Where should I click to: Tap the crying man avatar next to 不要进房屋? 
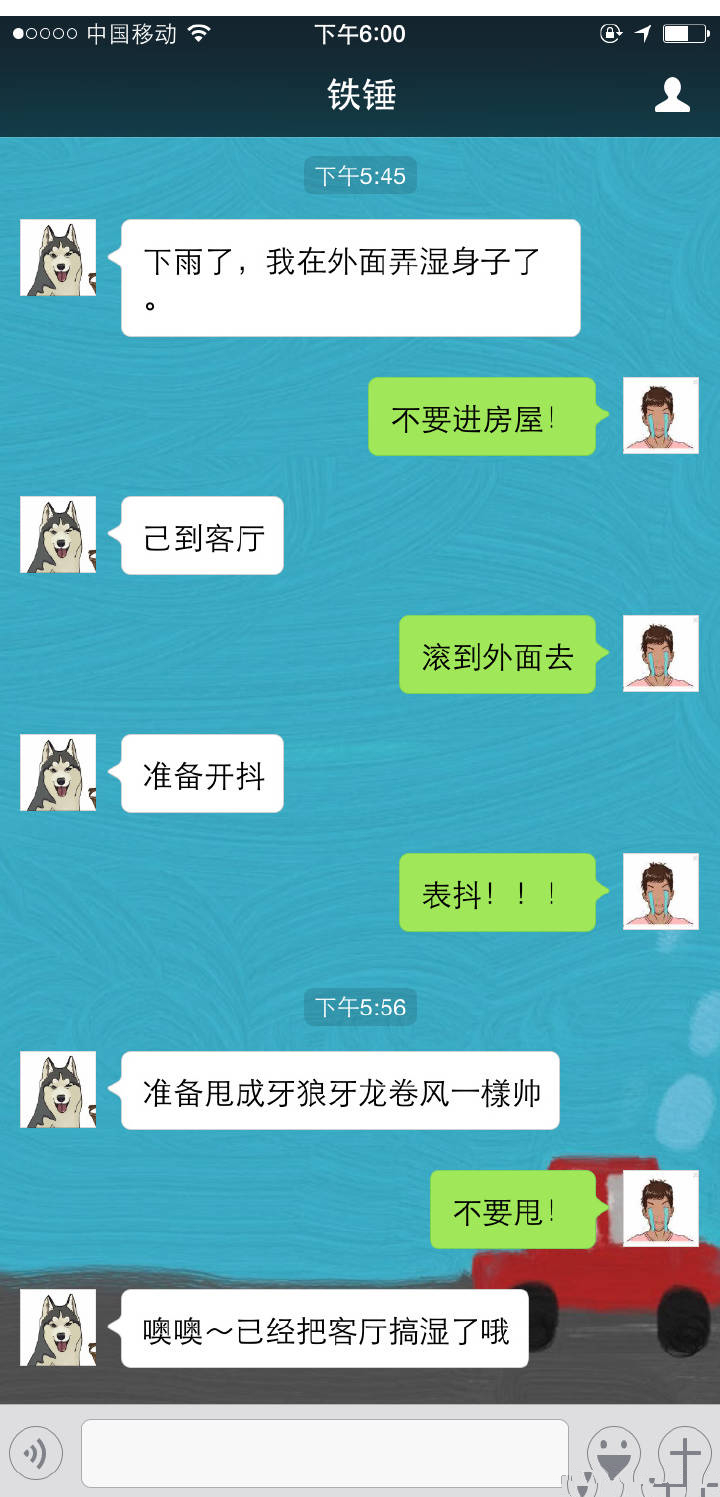coord(661,416)
